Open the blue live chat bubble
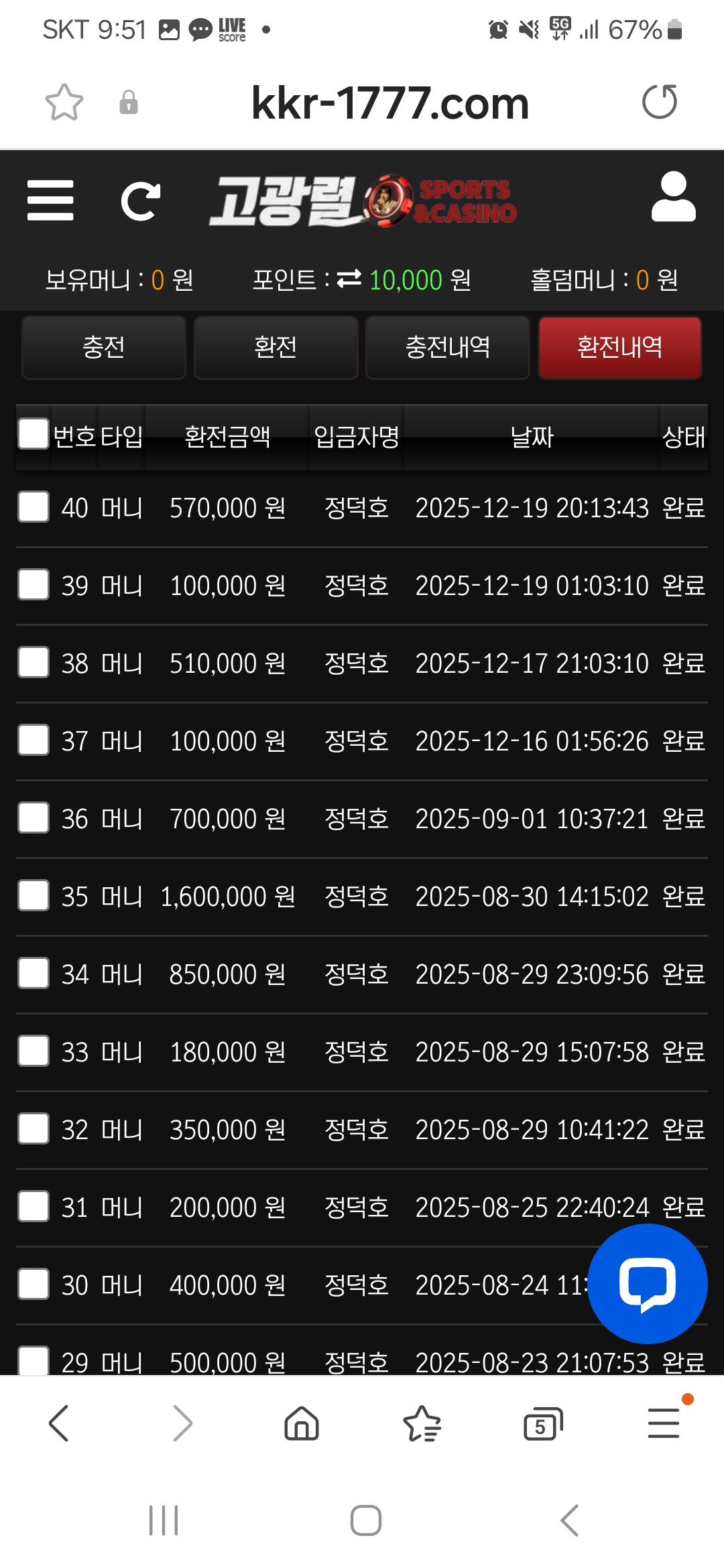Image resolution: width=724 pixels, height=1568 pixels. pyautogui.click(x=647, y=1283)
